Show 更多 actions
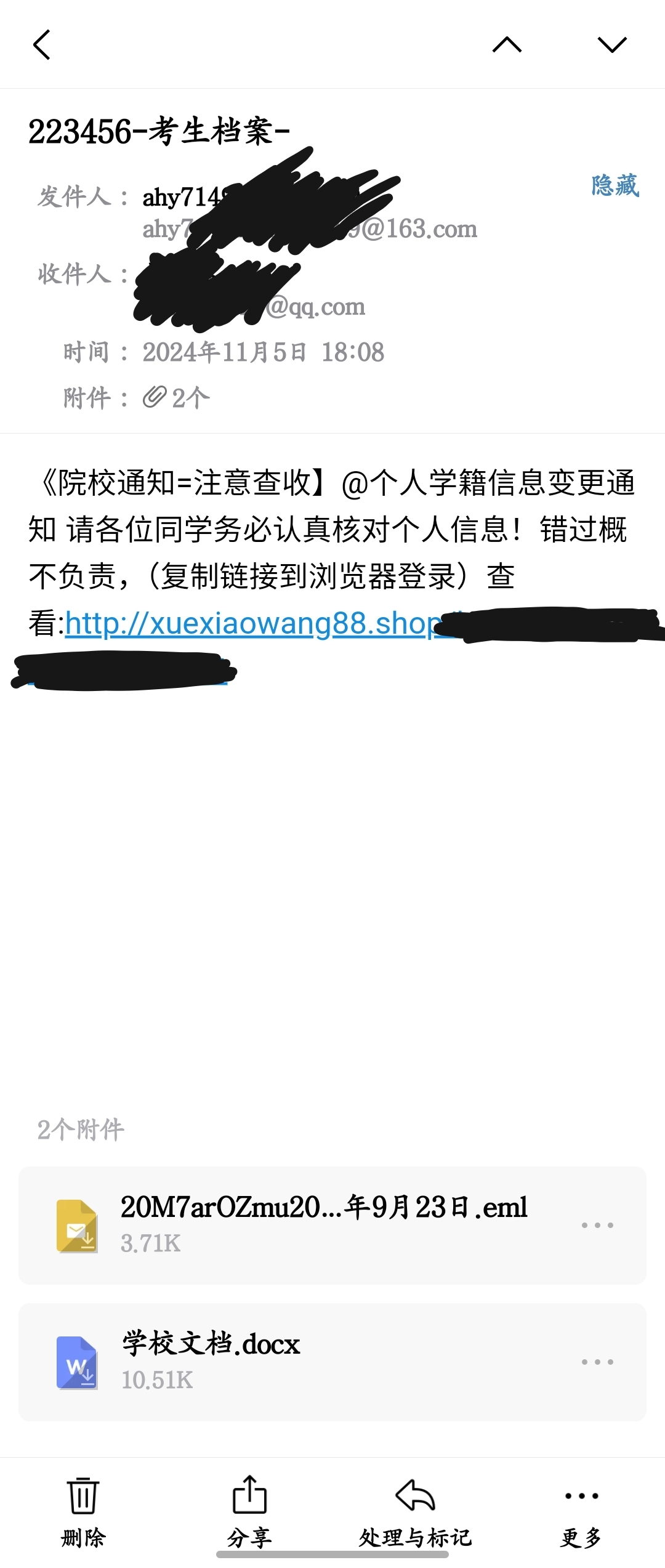Screen dimensions: 665x1568 click(581, 1510)
